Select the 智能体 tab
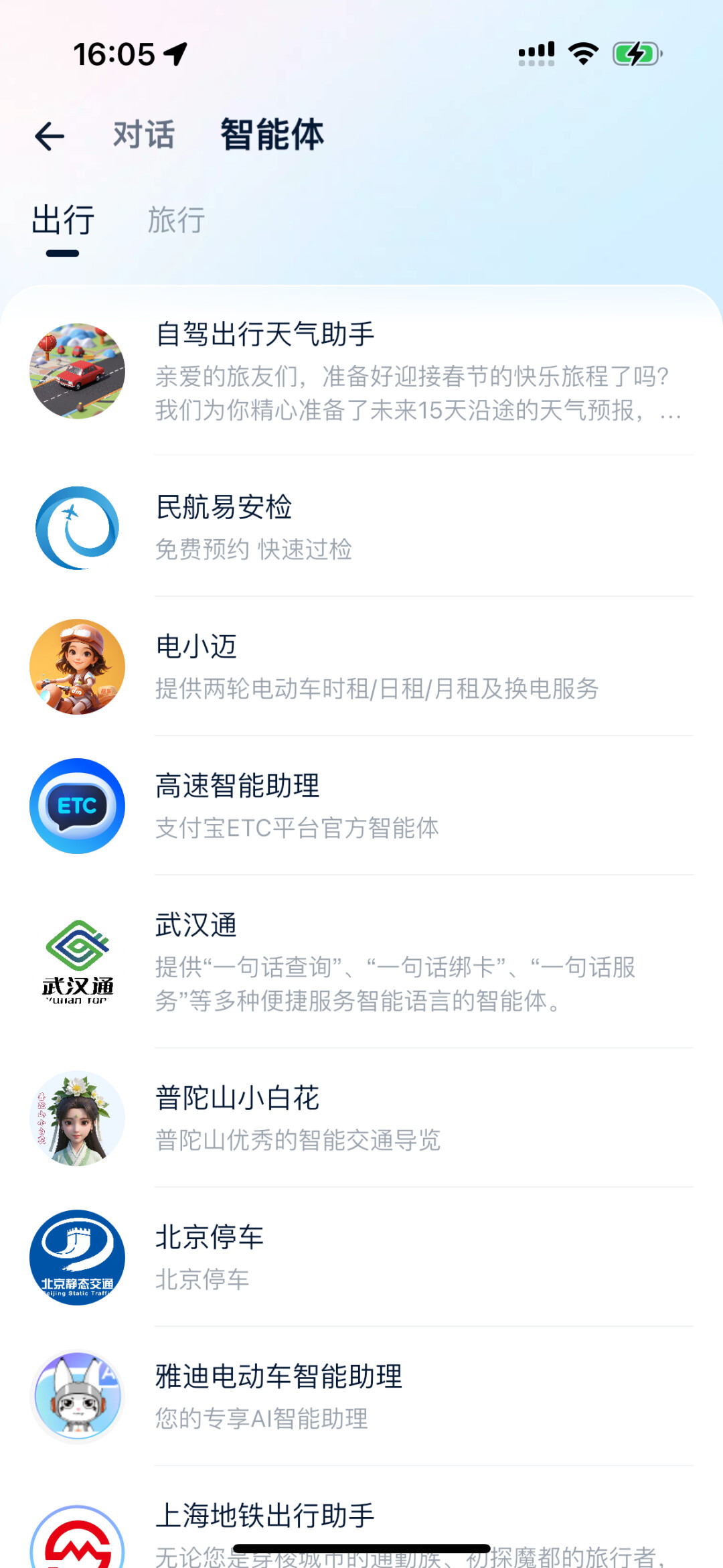Image resolution: width=723 pixels, height=1568 pixels. click(x=272, y=135)
